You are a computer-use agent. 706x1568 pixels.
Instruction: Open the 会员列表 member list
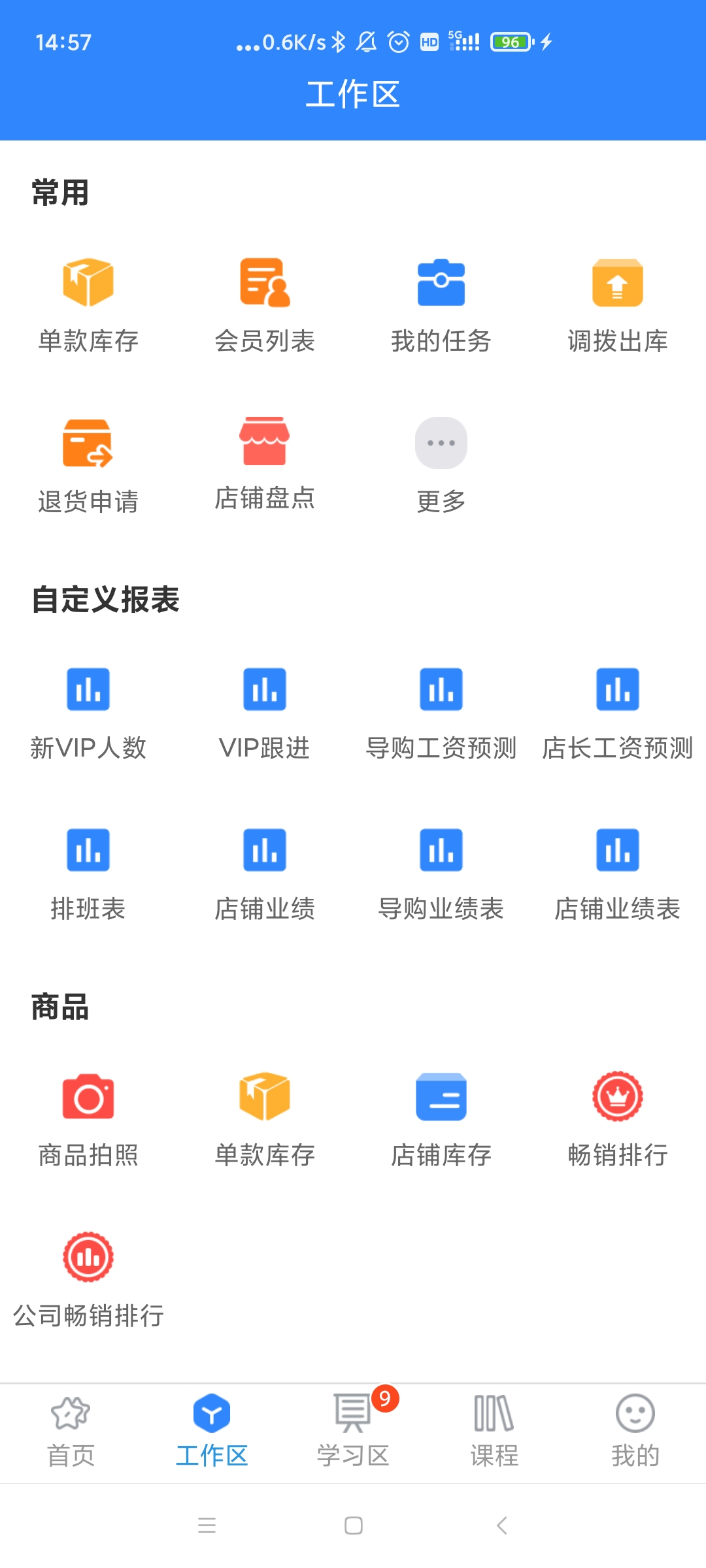tap(265, 301)
